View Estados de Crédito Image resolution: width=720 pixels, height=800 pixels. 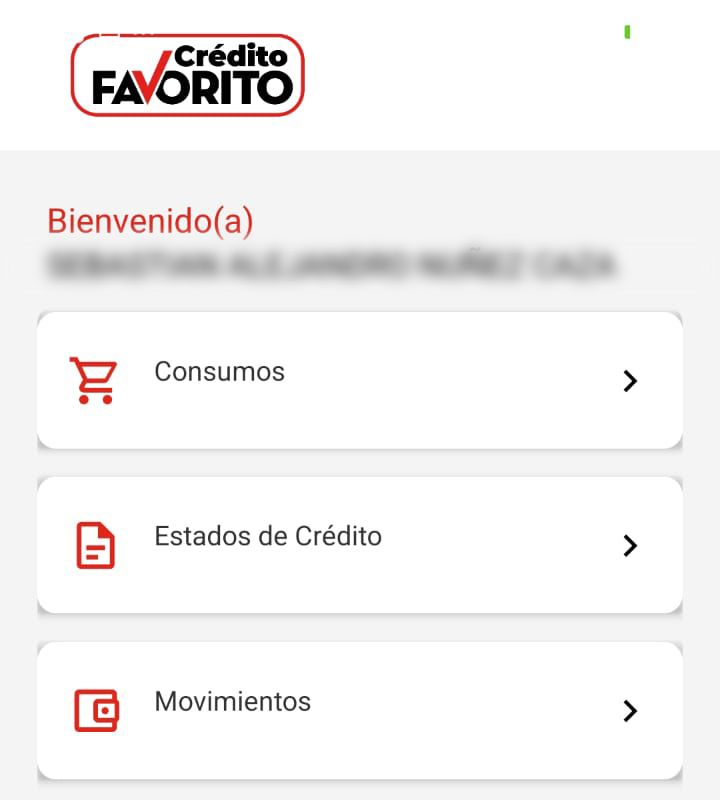click(x=360, y=545)
